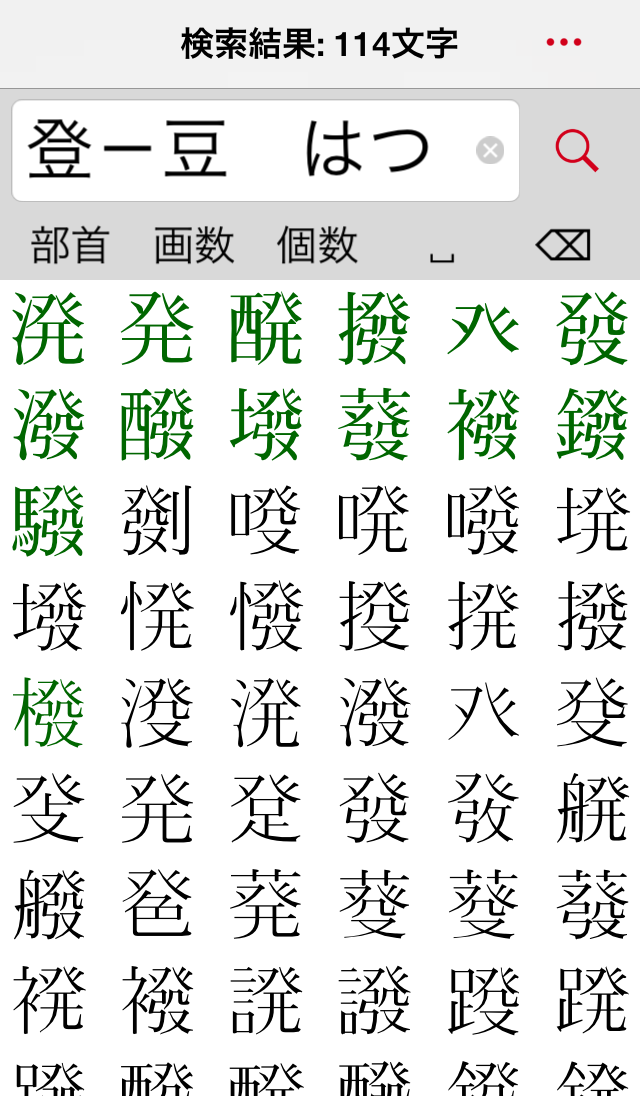640x1096 pixels.
Task: Open the green kanji 橃
Action: [x=48, y=713]
